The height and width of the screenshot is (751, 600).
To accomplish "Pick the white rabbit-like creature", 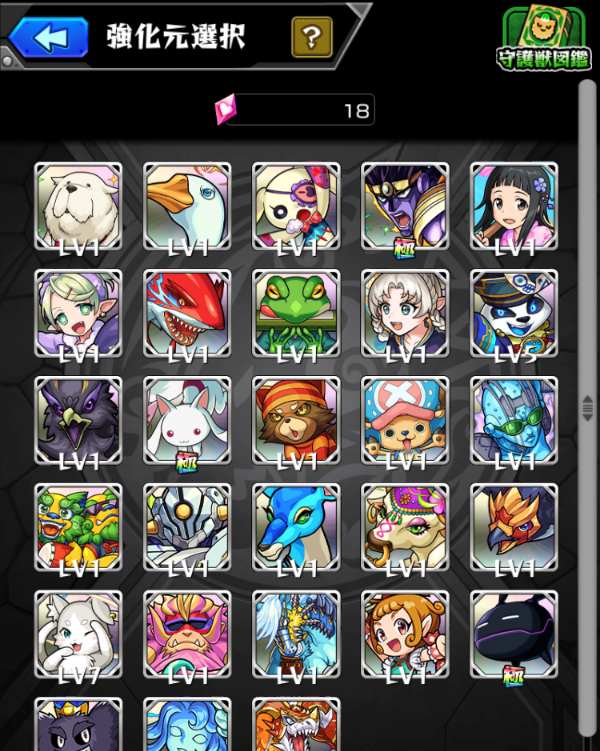I will (187, 420).
